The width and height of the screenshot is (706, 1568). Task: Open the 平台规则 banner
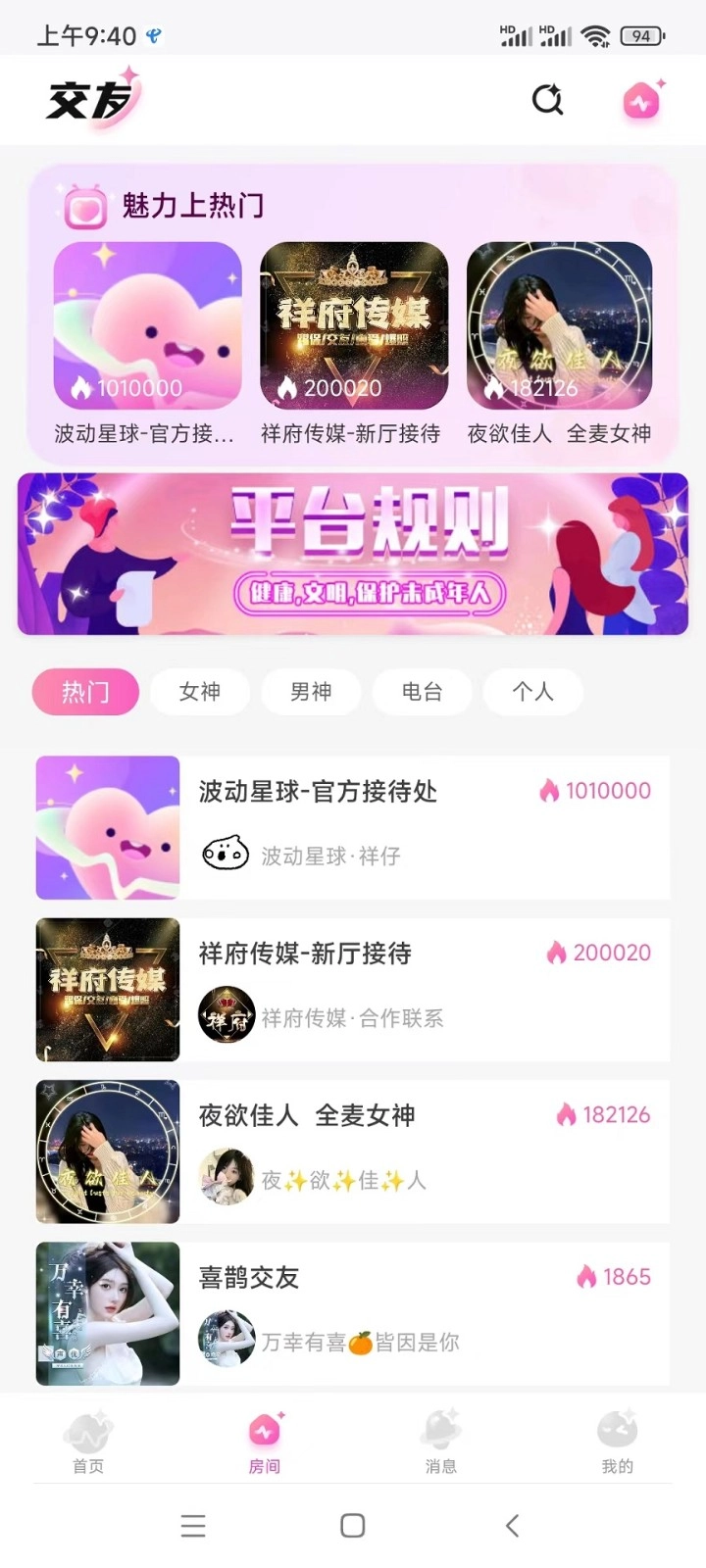click(x=352, y=555)
